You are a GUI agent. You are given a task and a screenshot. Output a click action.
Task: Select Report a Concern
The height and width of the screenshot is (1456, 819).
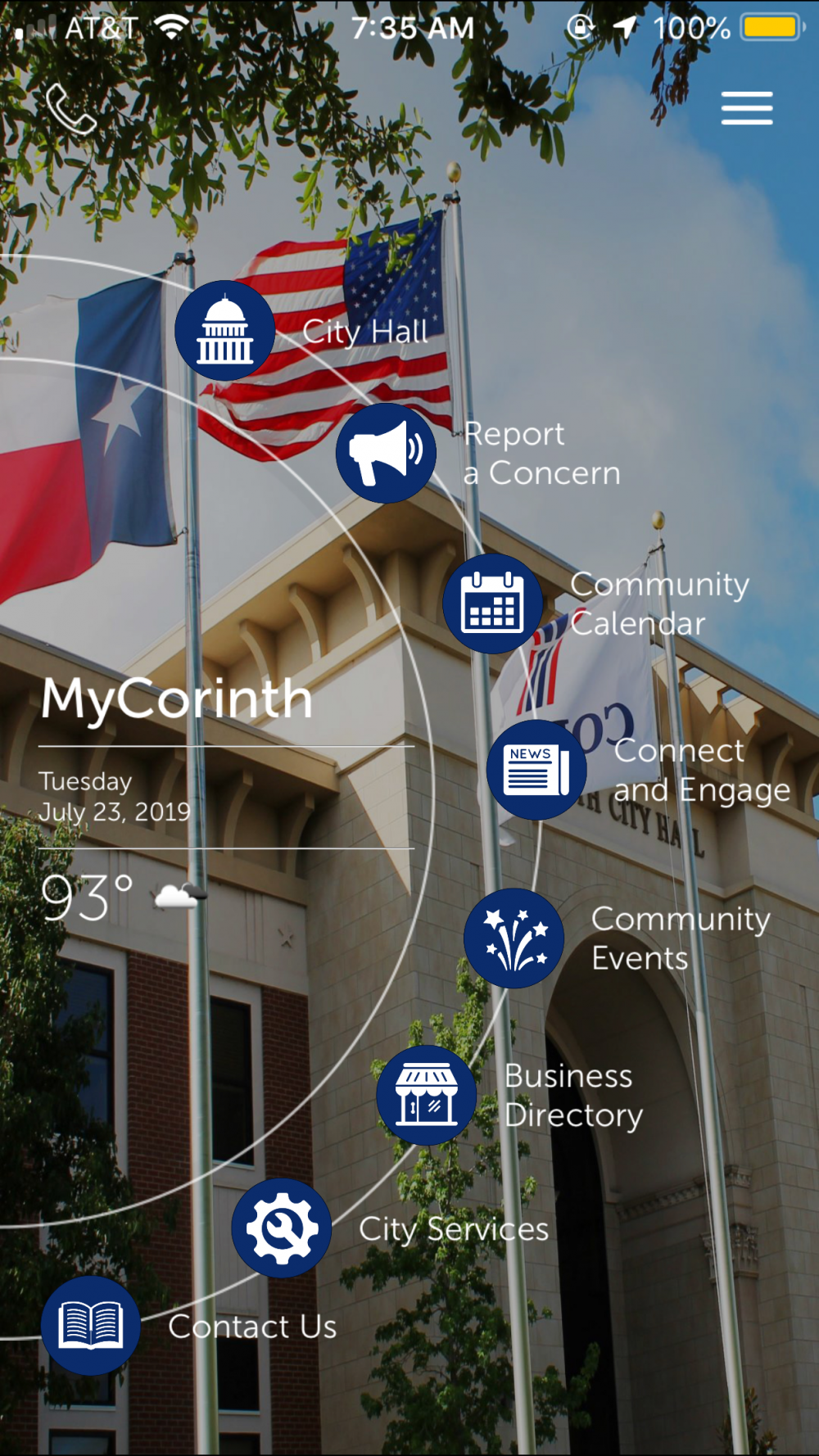click(386, 453)
